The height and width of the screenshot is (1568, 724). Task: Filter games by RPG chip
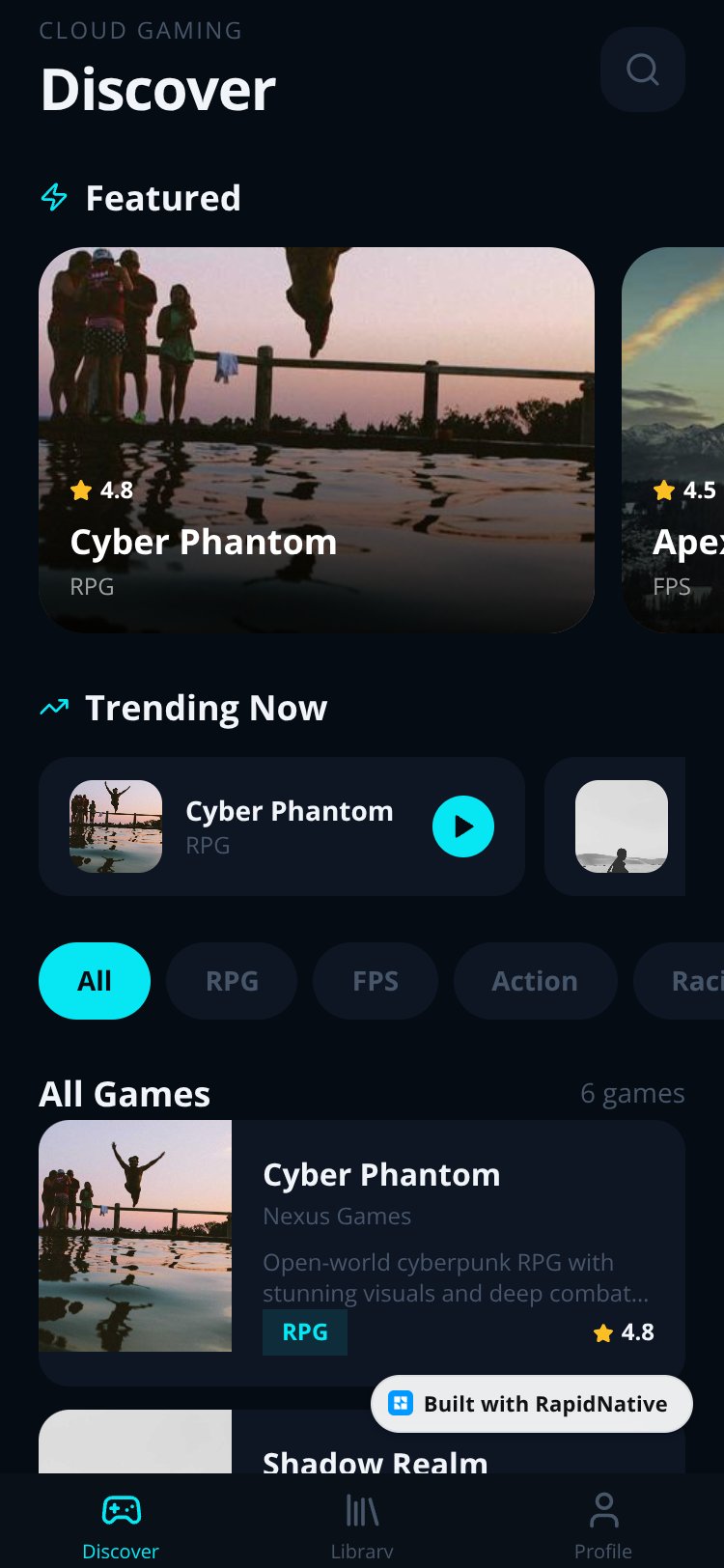232,981
